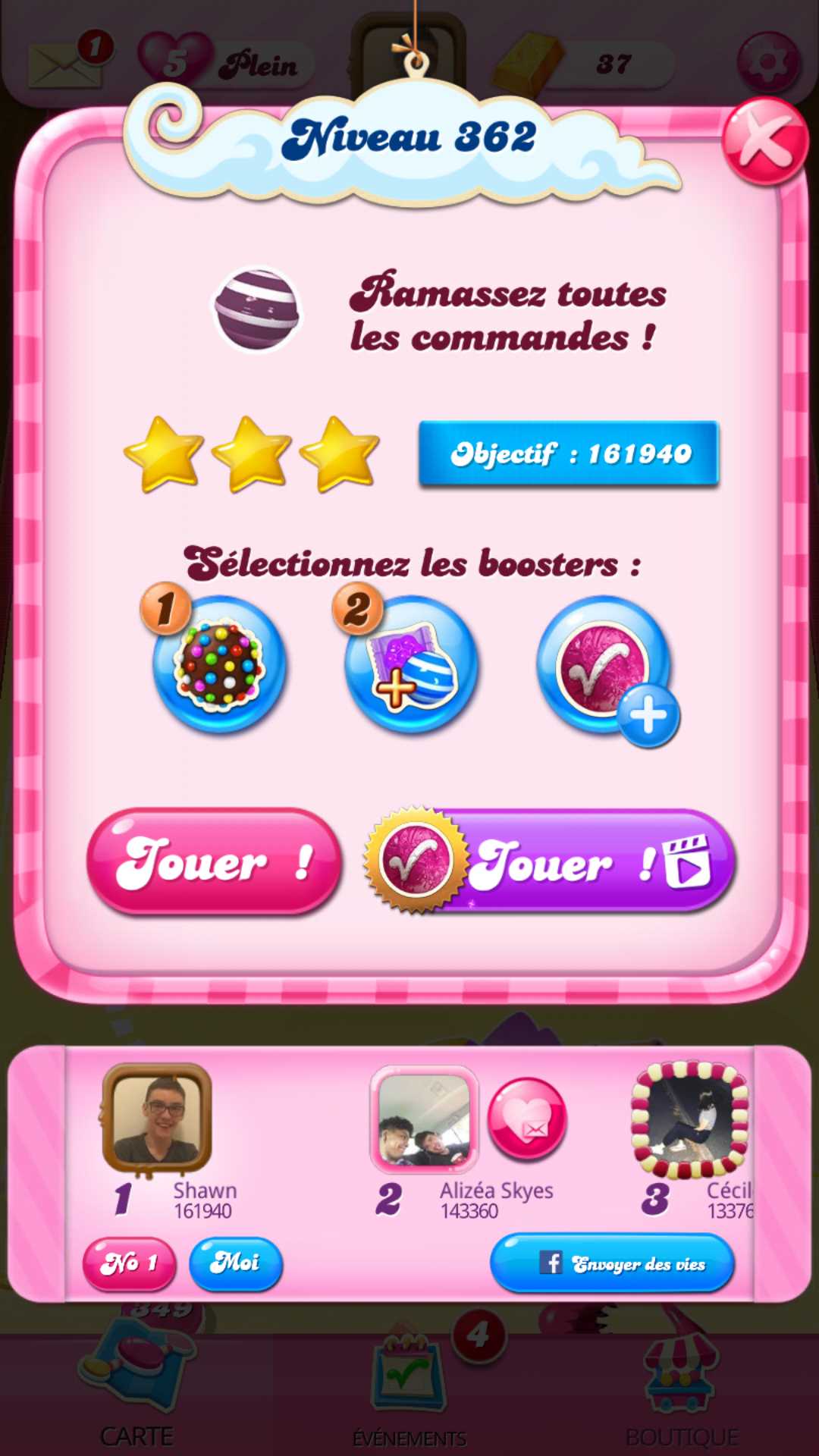The height and width of the screenshot is (1456, 819).
Task: Close the Niveau 362 dialog
Action: [x=764, y=141]
